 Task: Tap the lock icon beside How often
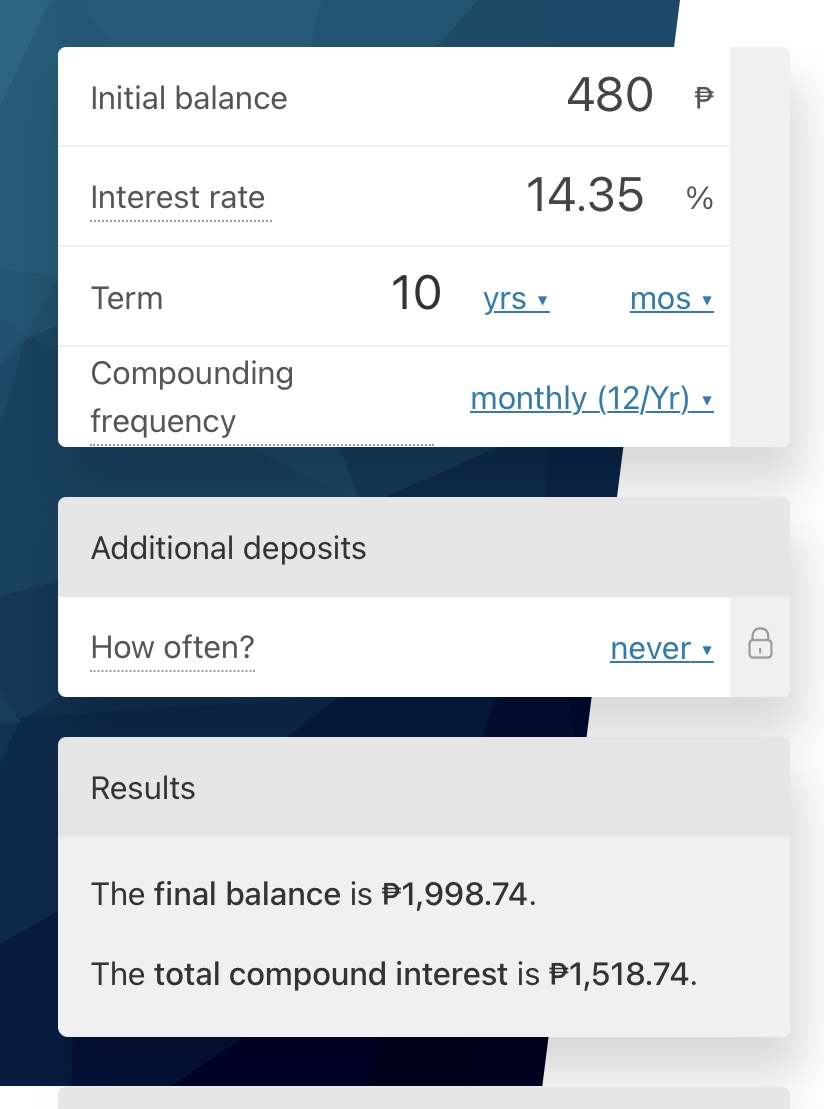pos(760,644)
